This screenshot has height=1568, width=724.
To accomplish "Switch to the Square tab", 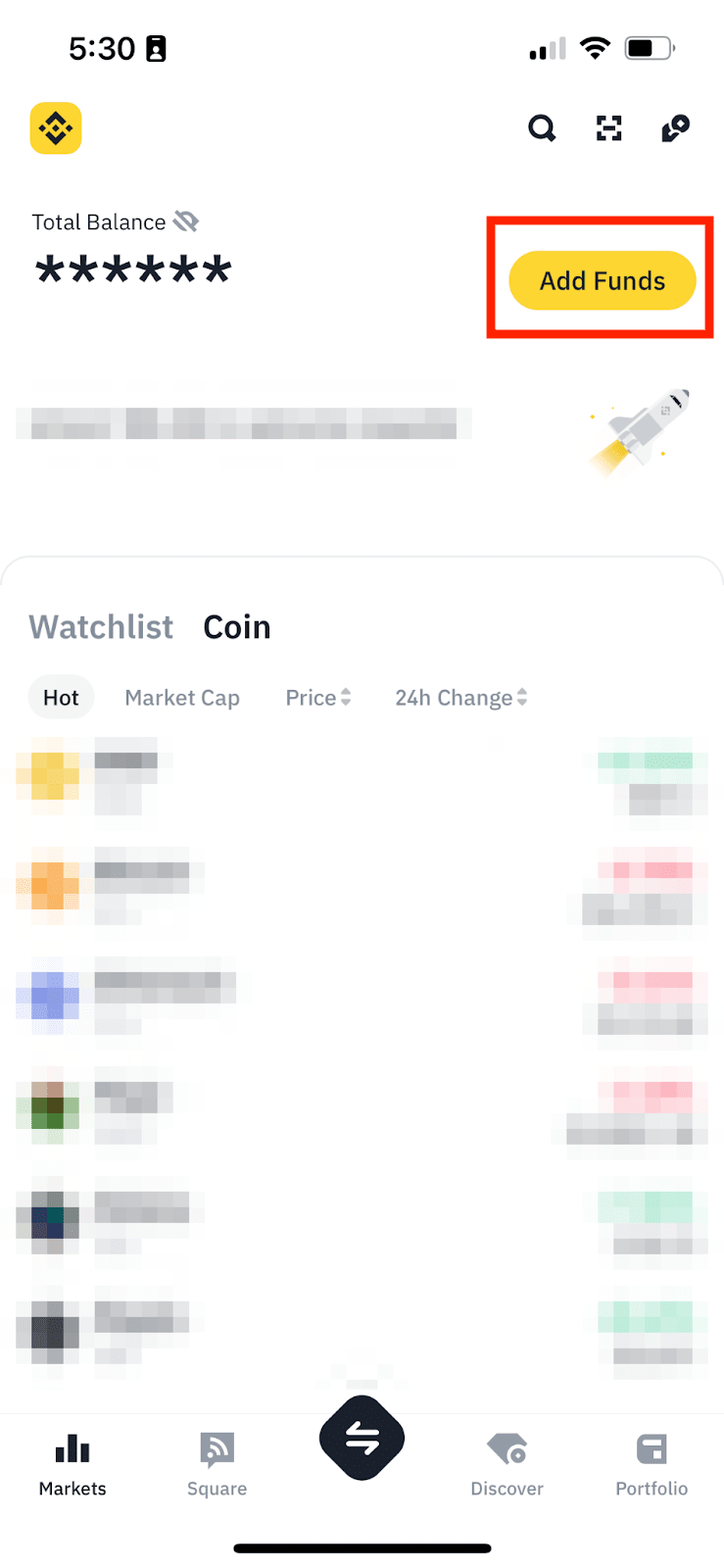I will (x=217, y=1465).
